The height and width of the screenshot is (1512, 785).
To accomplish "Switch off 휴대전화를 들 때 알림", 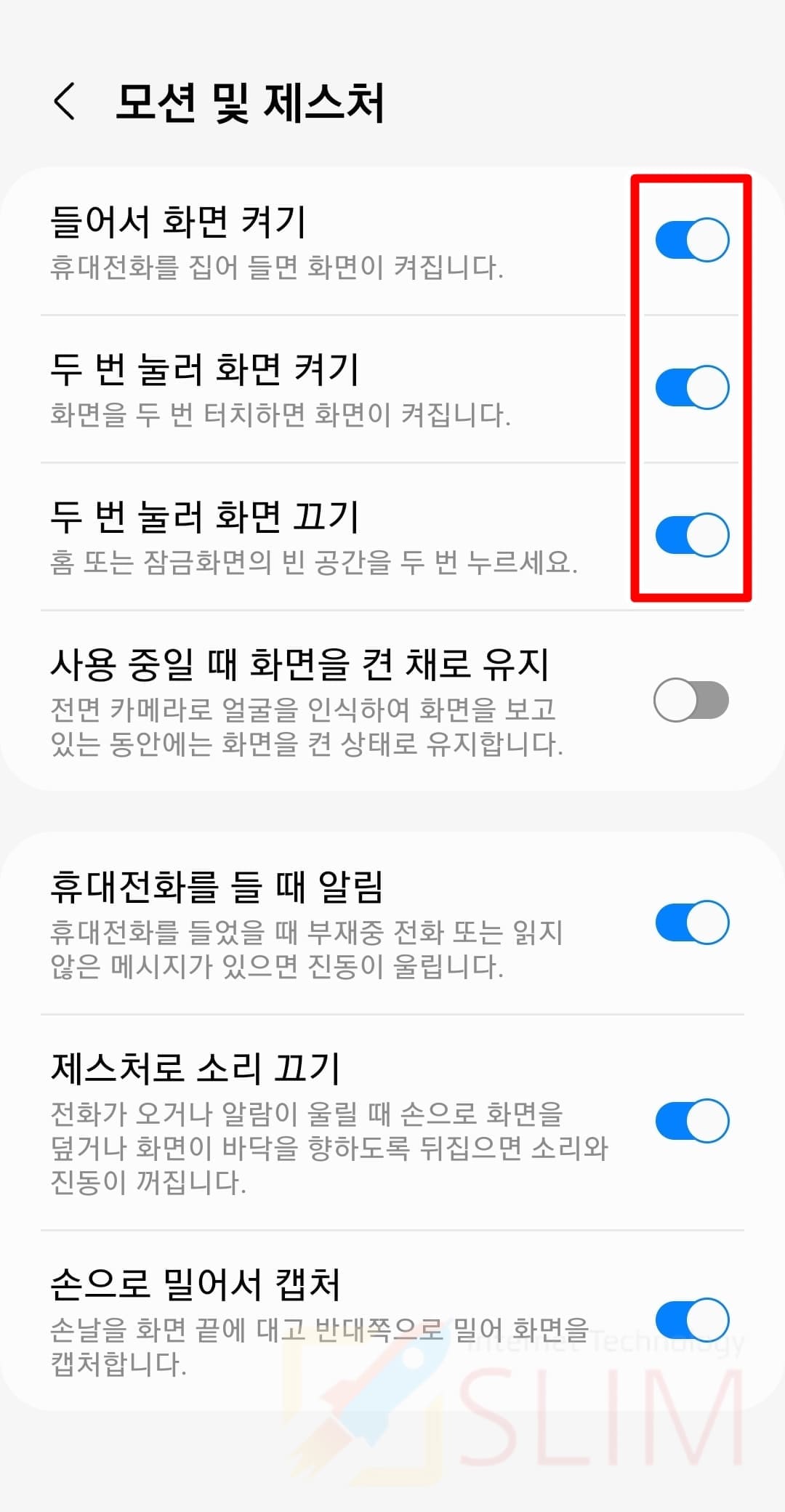I will [692, 922].
